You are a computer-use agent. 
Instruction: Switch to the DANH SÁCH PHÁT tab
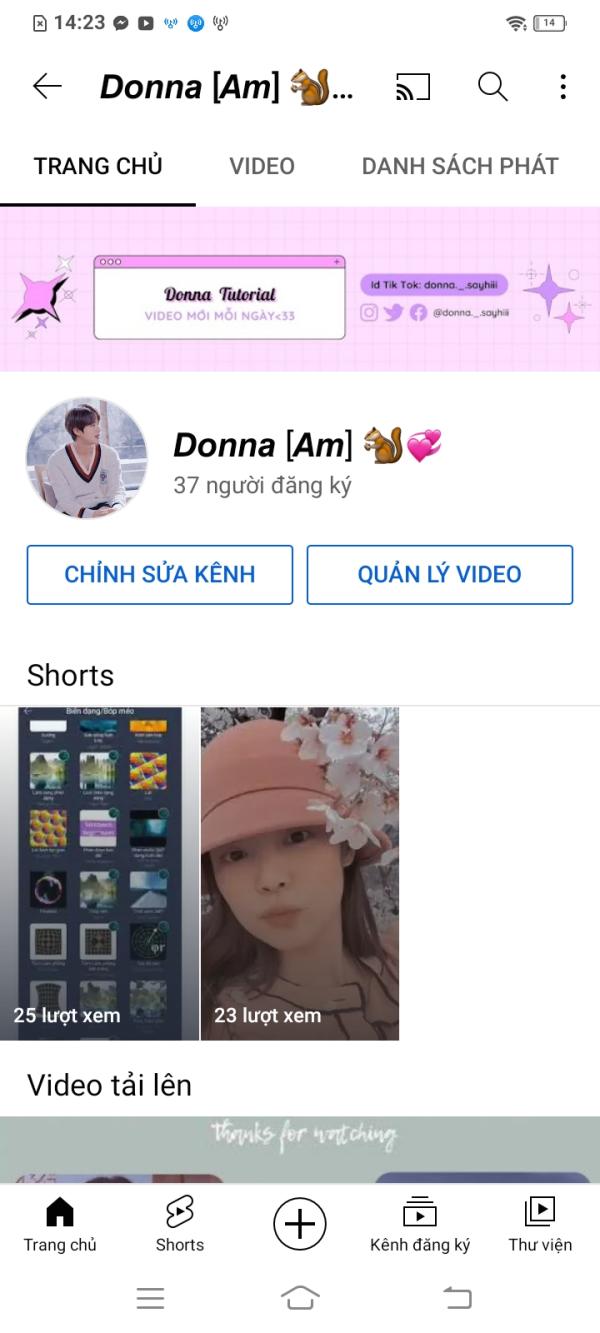[x=460, y=166]
